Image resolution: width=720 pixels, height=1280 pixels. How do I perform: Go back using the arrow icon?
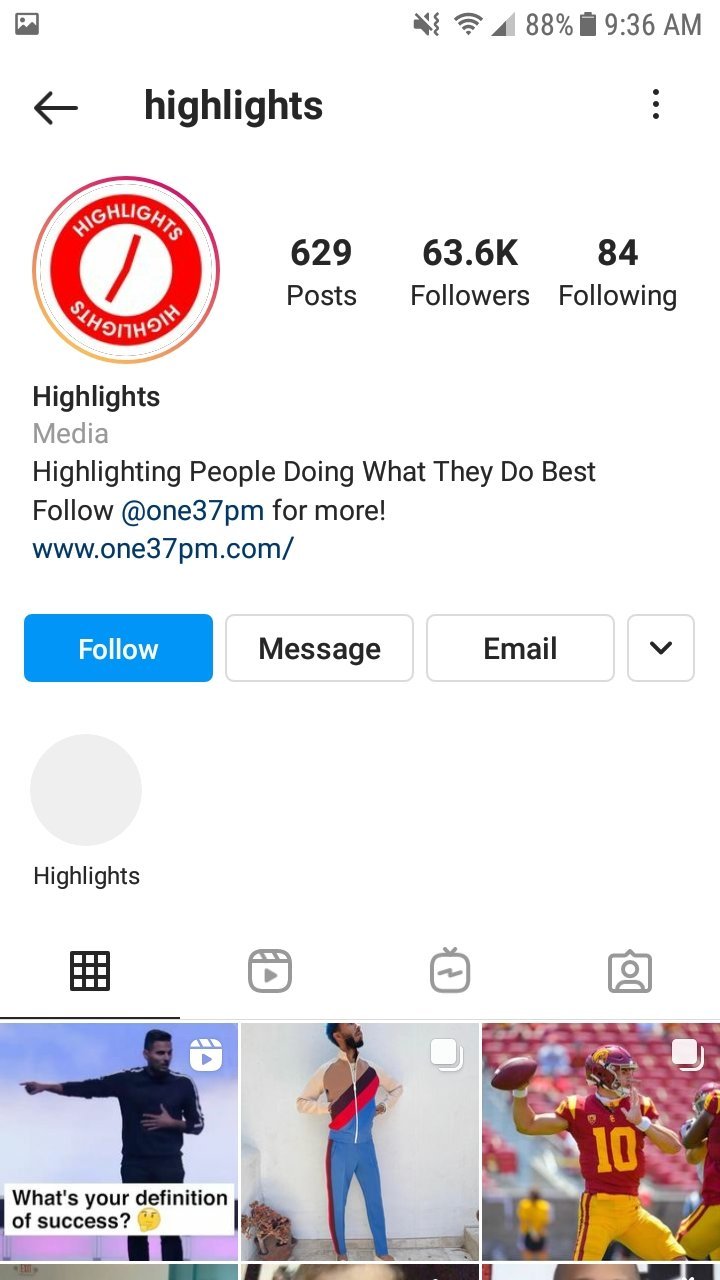(x=56, y=106)
